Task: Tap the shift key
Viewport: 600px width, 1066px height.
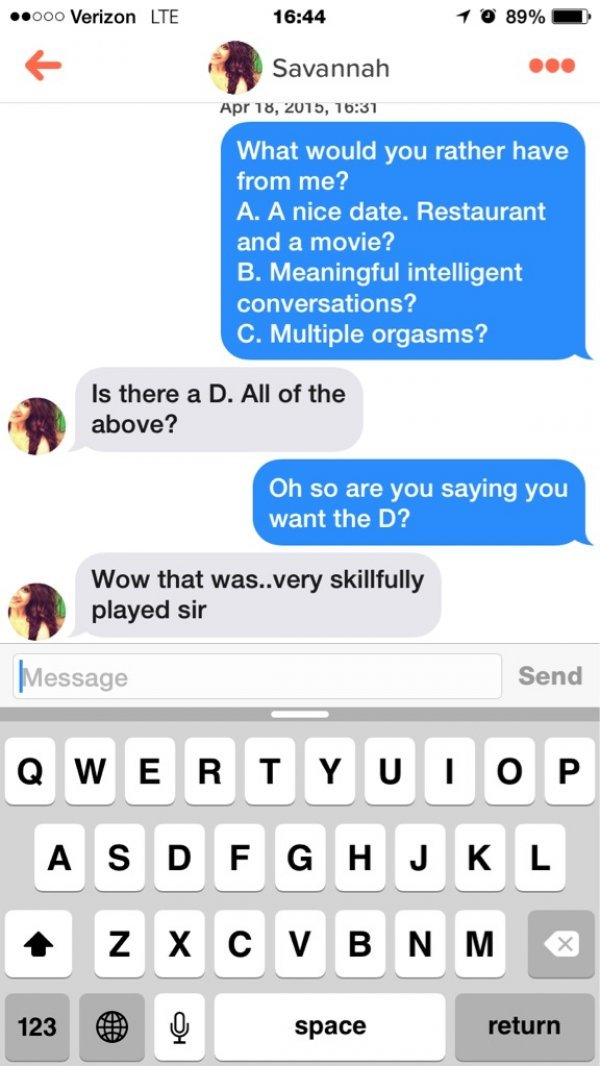Action: coord(37,943)
